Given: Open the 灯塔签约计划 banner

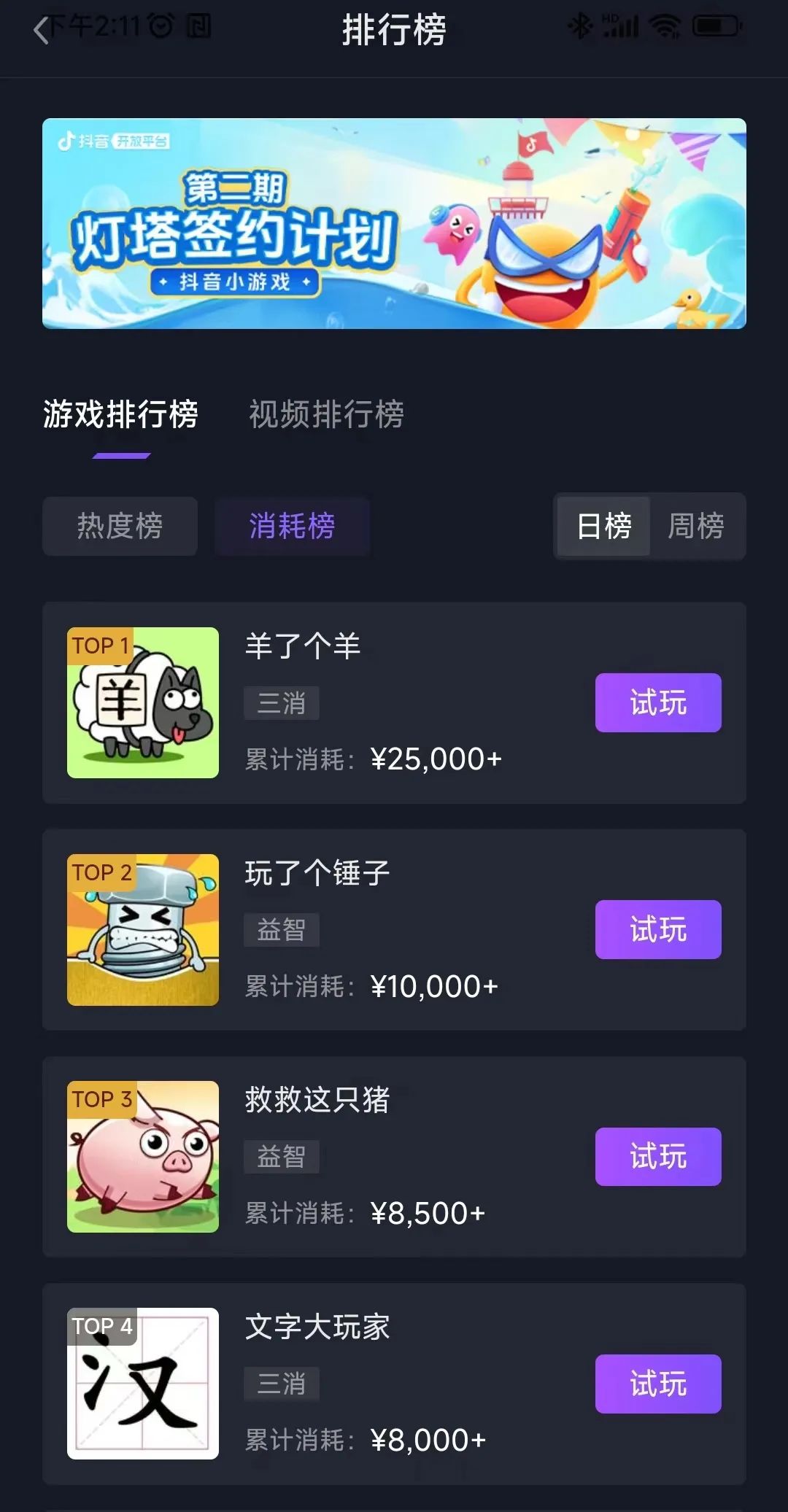Looking at the screenshot, I should coord(394,223).
